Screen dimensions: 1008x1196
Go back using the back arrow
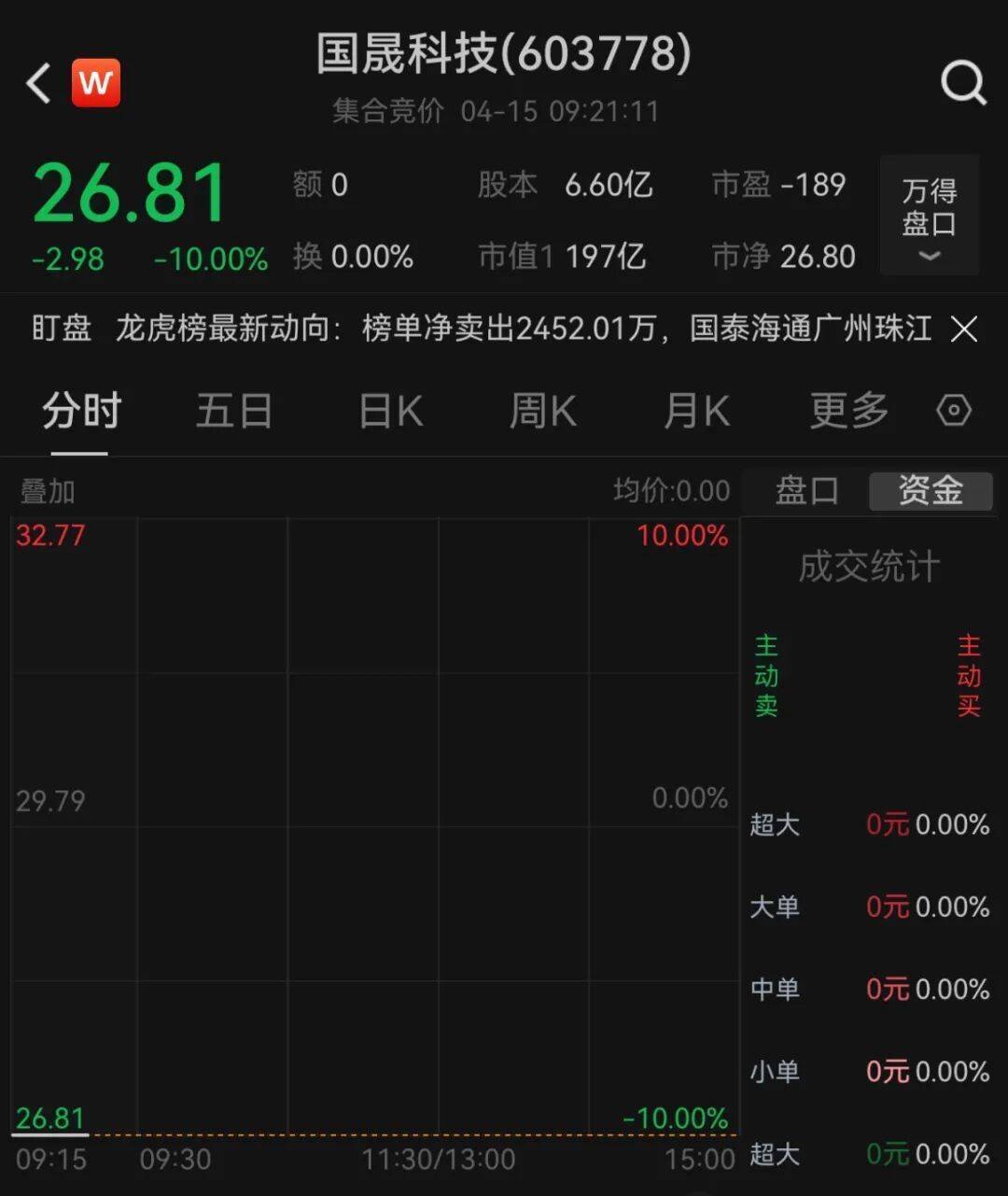(39, 84)
